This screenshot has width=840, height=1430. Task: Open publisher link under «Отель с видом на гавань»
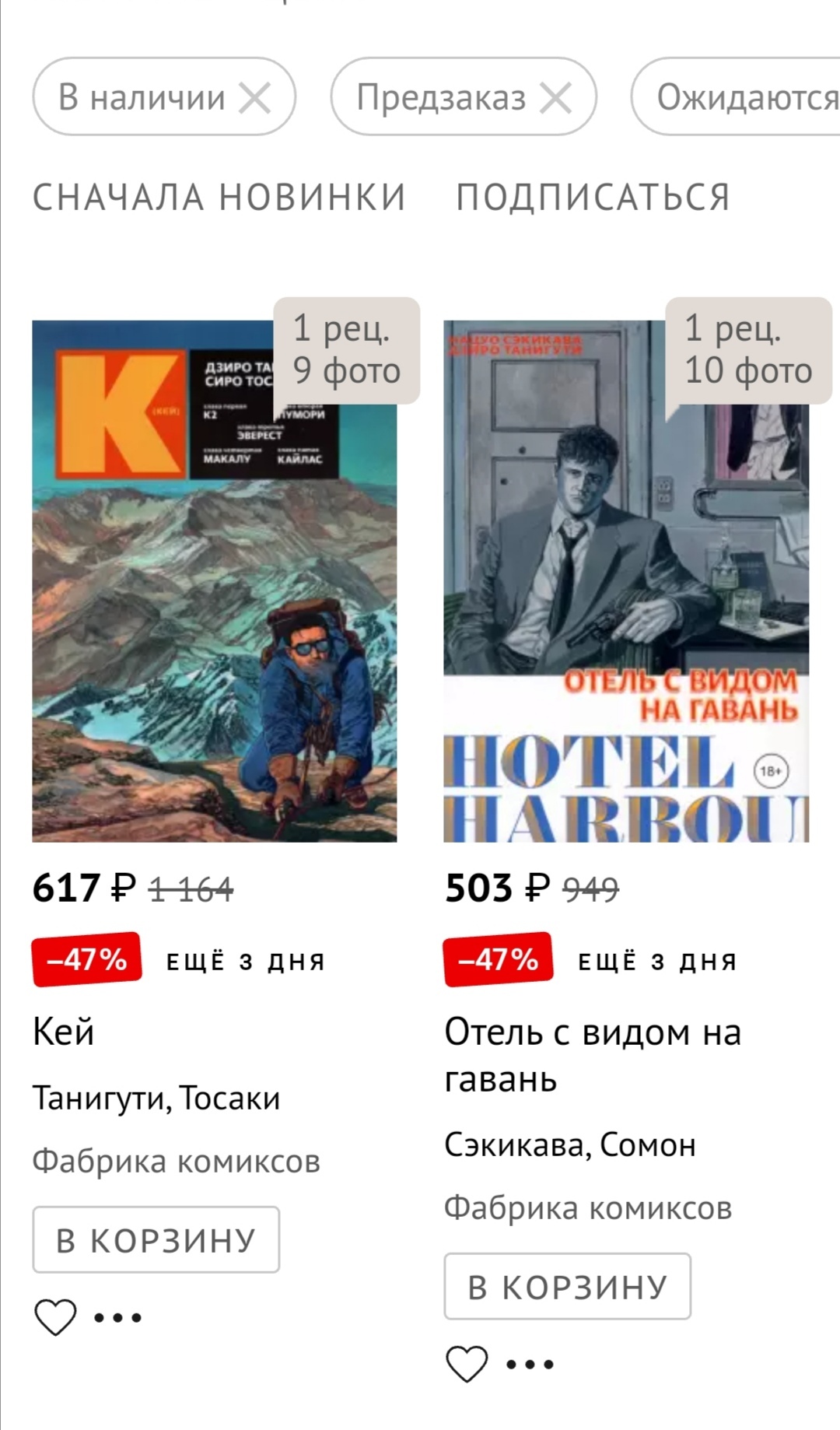588,1207
